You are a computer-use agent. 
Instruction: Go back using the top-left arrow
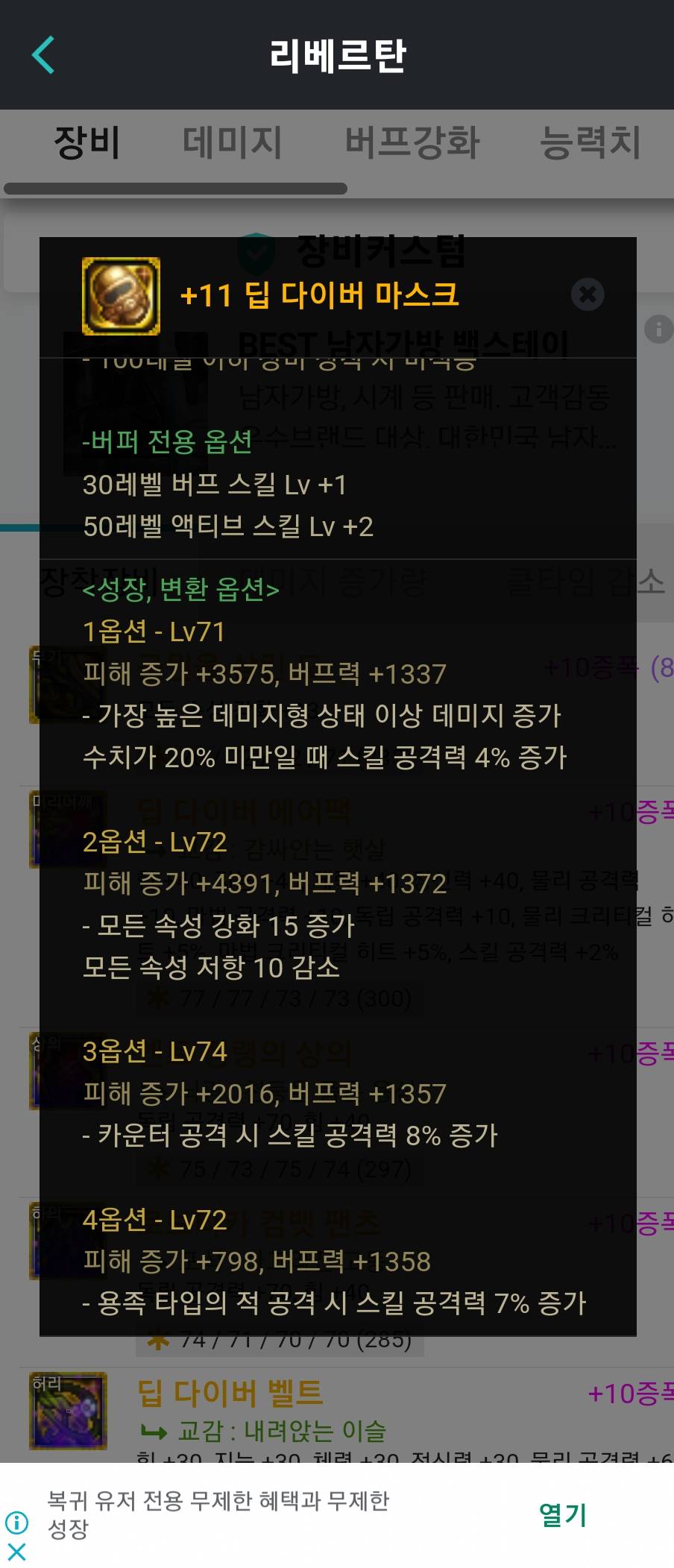pos(43,55)
